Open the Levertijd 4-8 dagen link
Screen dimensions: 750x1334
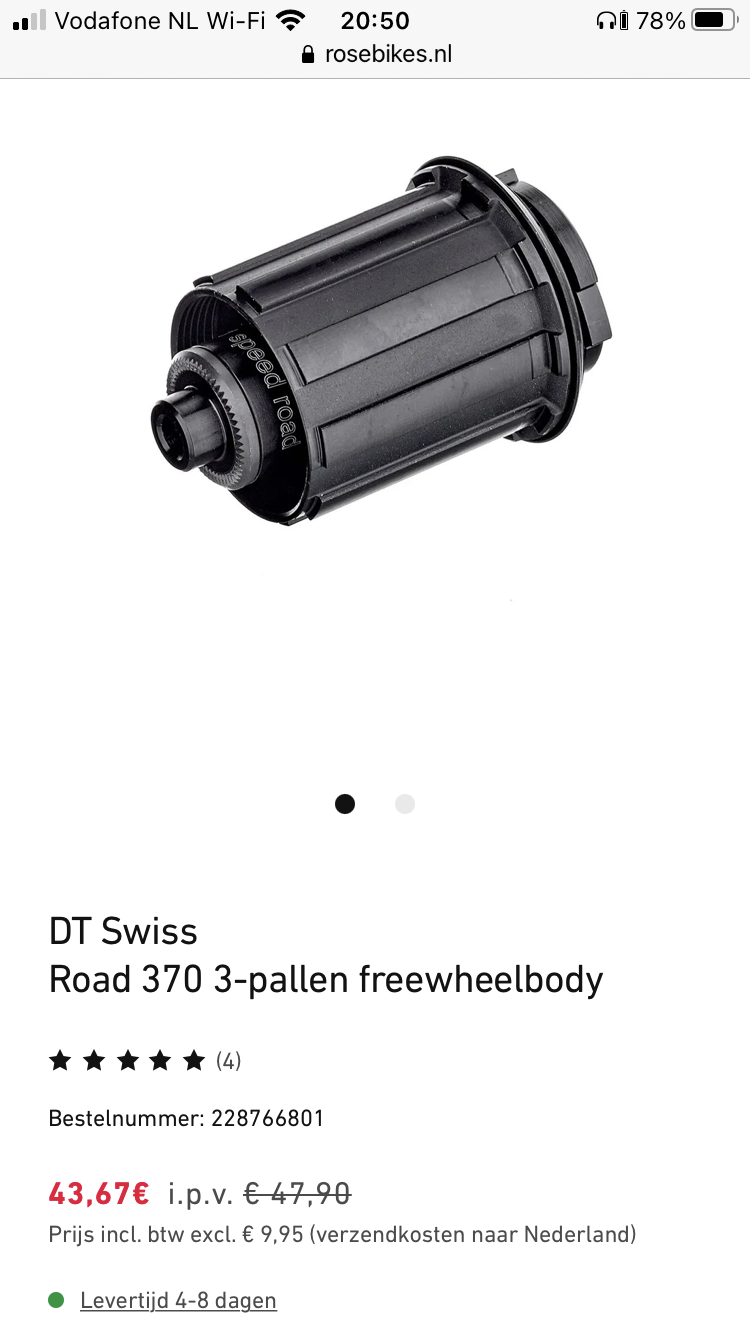pos(178,1300)
